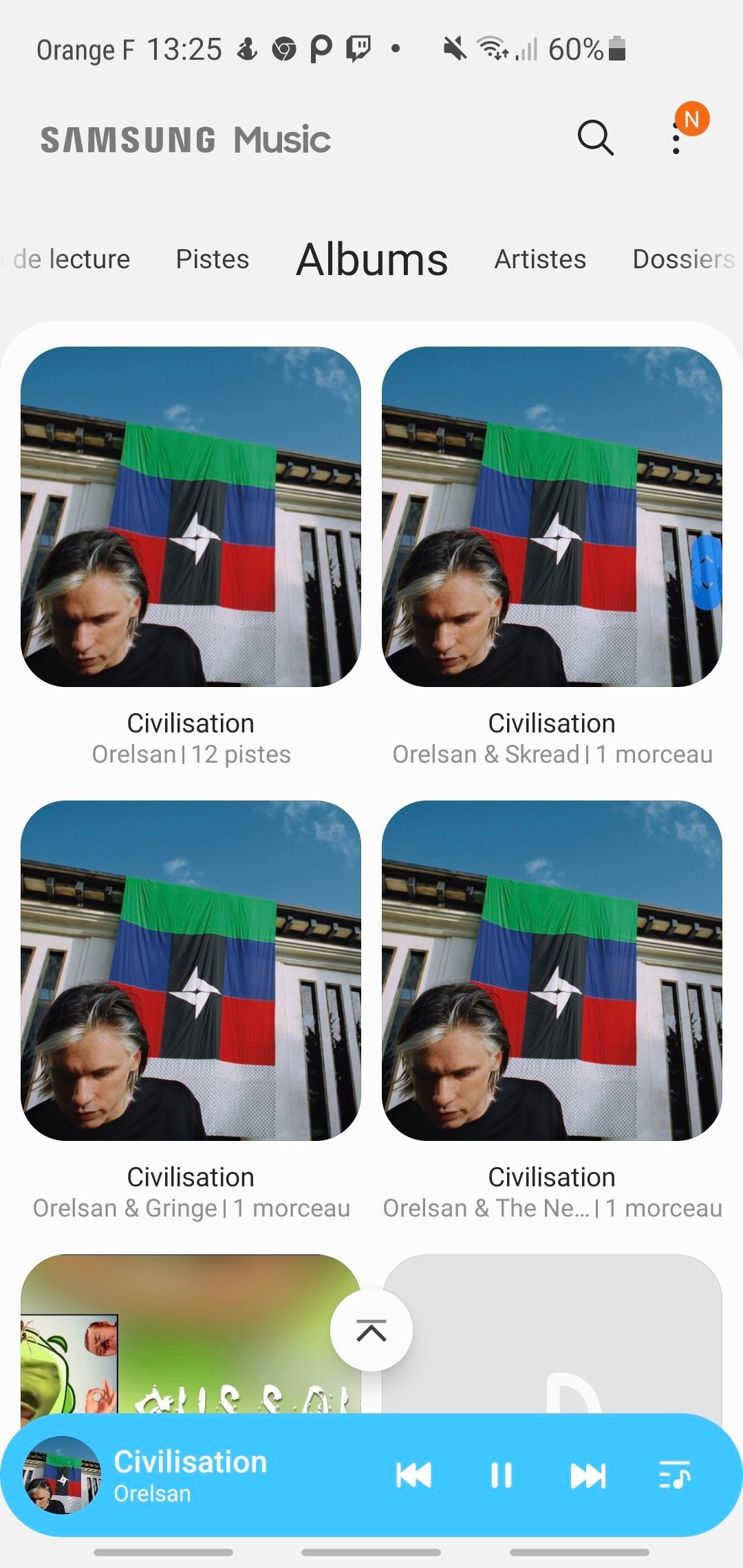
Task: Open the more options overflow menu
Action: pyautogui.click(x=677, y=140)
